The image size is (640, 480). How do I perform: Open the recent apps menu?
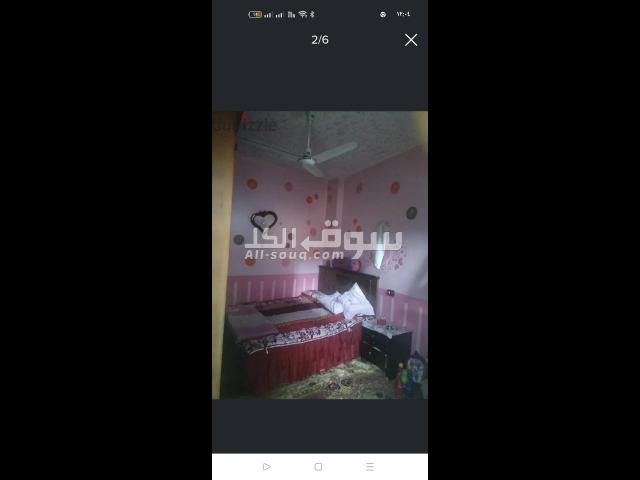click(370, 467)
